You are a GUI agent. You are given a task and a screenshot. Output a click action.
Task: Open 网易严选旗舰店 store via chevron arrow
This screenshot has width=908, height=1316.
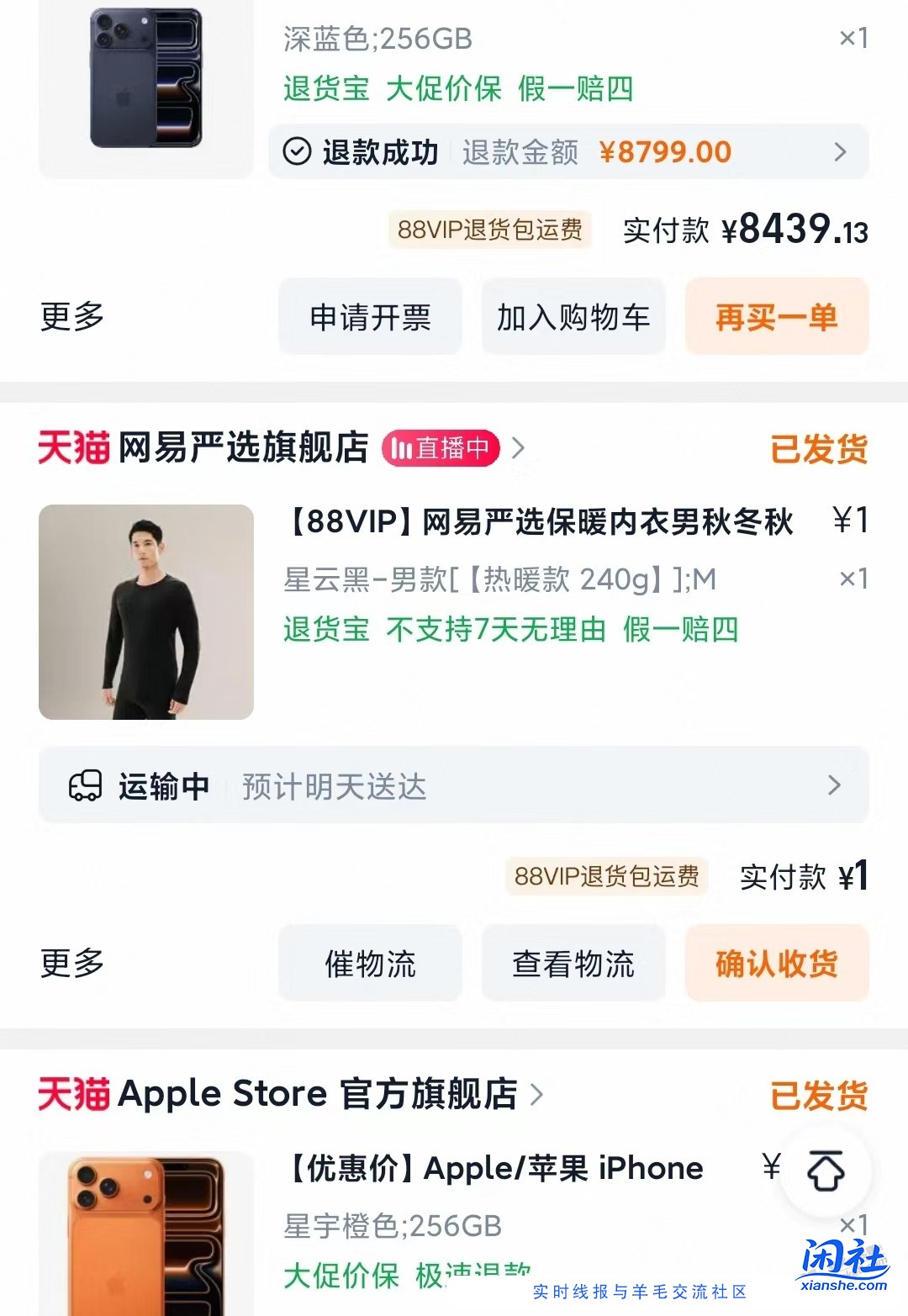coord(518,449)
